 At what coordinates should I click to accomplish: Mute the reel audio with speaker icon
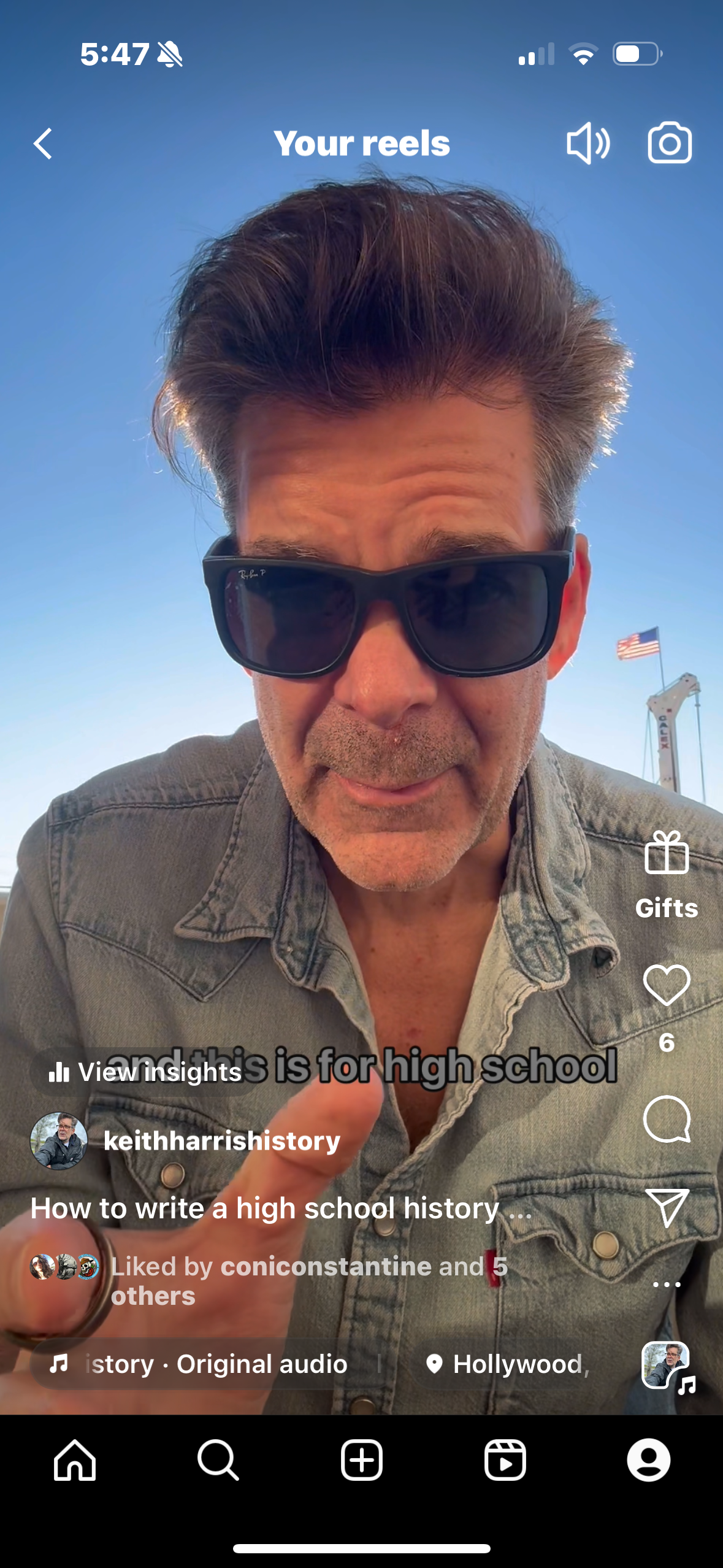(587, 143)
